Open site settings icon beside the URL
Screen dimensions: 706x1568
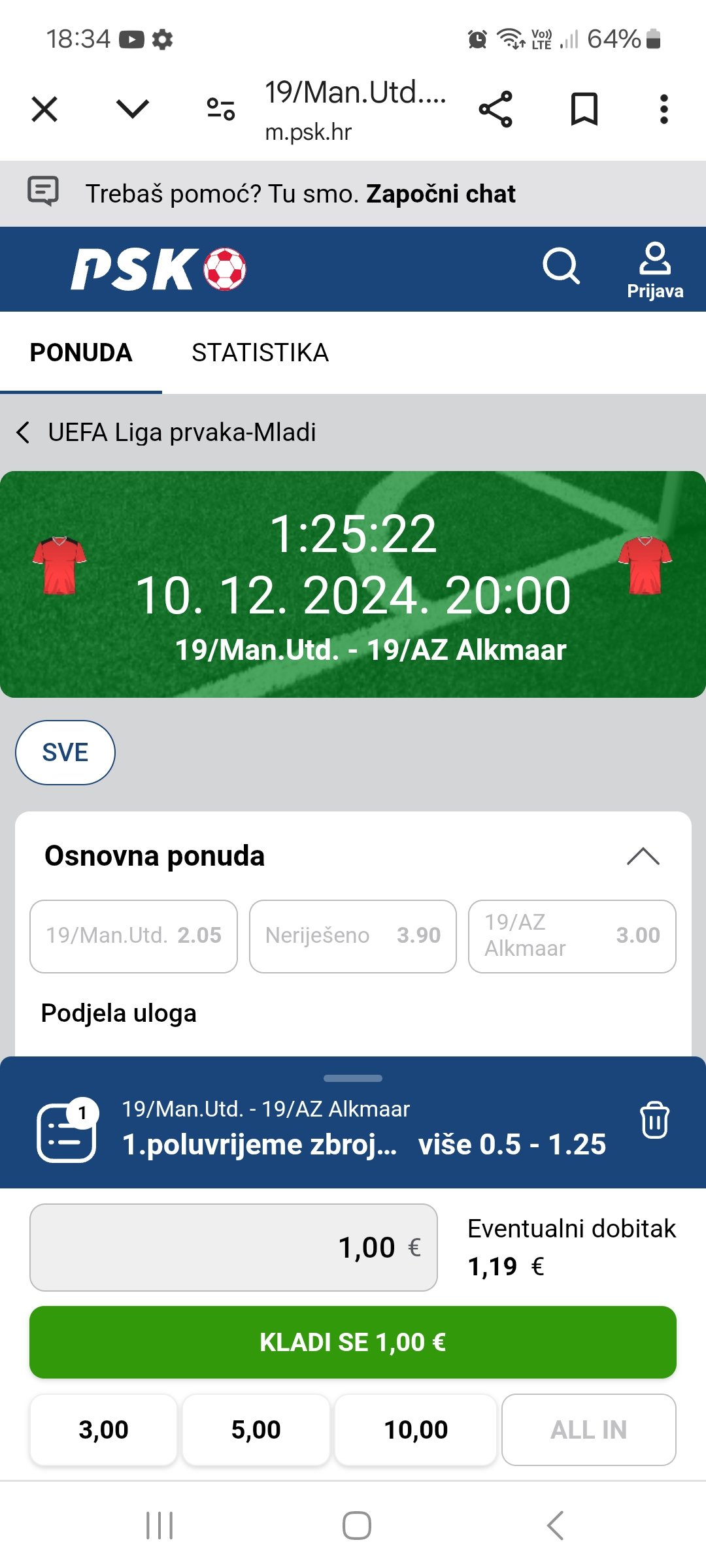221,109
